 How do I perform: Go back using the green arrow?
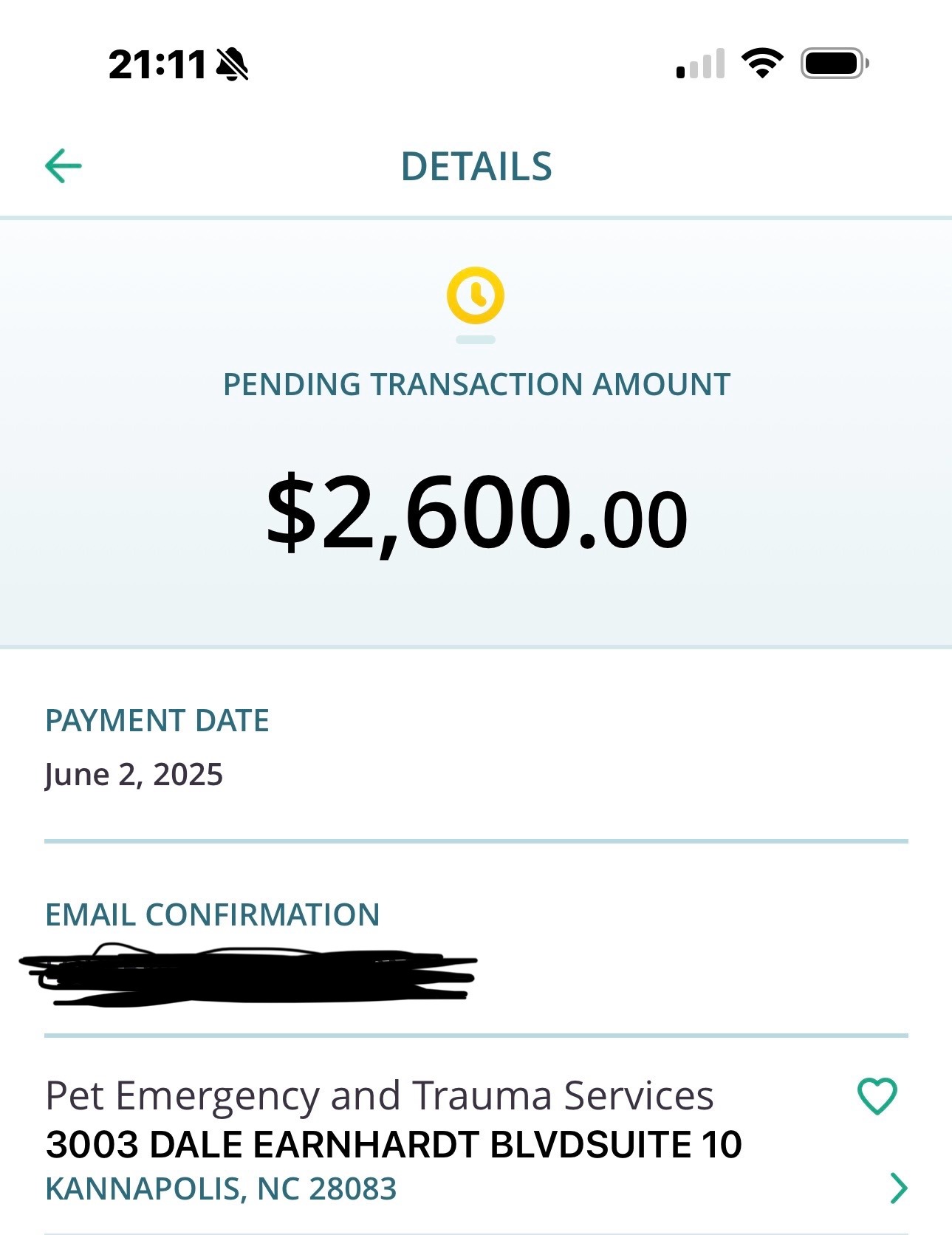[x=64, y=165]
